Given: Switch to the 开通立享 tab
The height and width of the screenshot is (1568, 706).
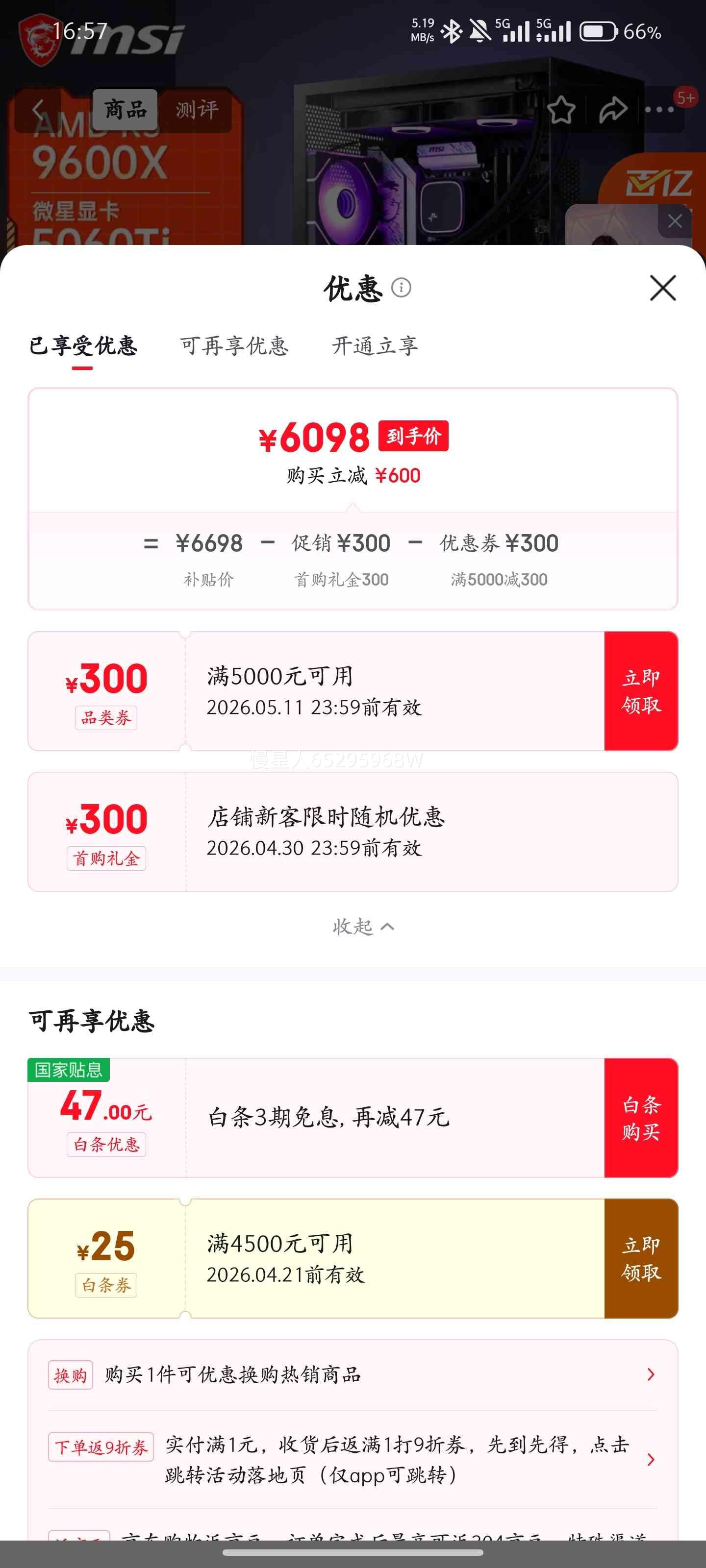Looking at the screenshot, I should tap(375, 346).
